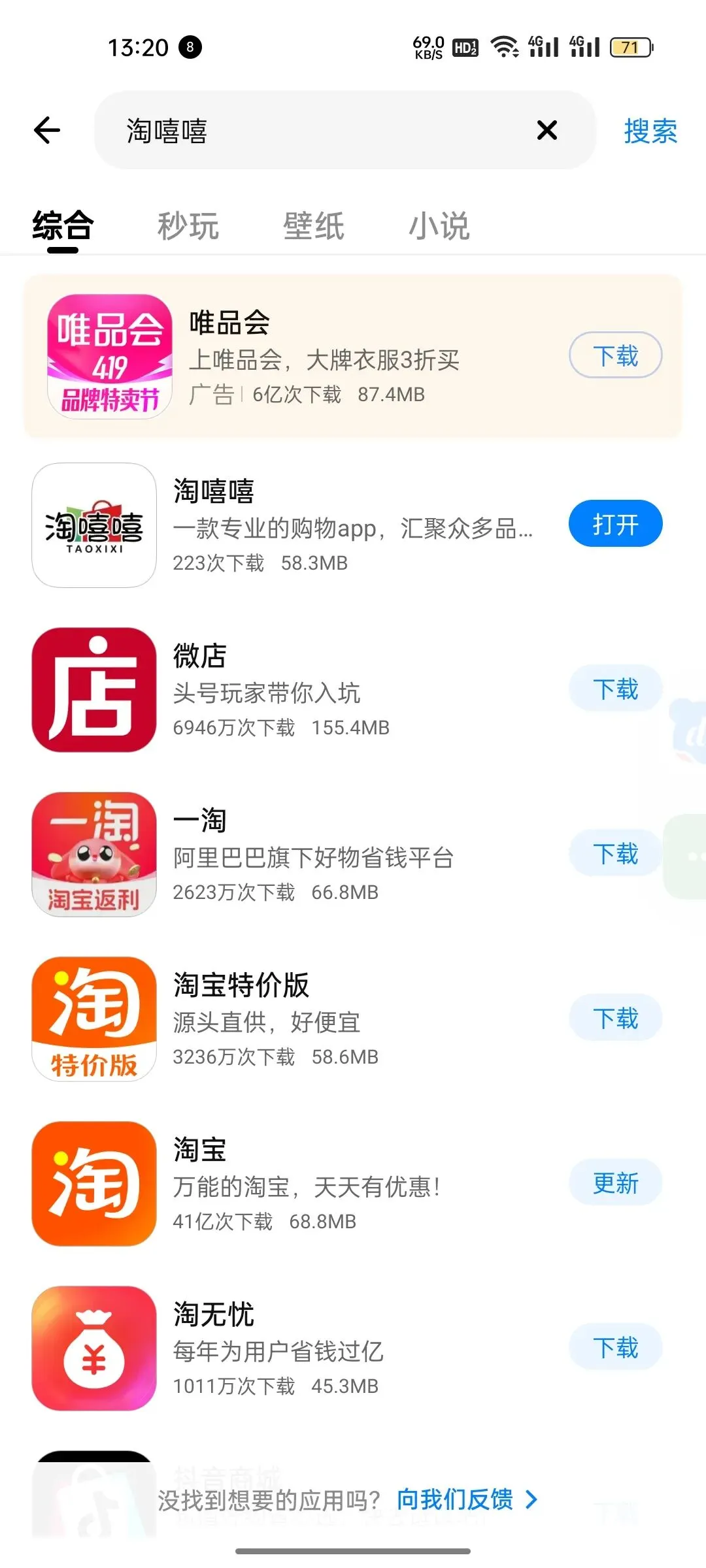Select the 综合 tab

(x=63, y=226)
